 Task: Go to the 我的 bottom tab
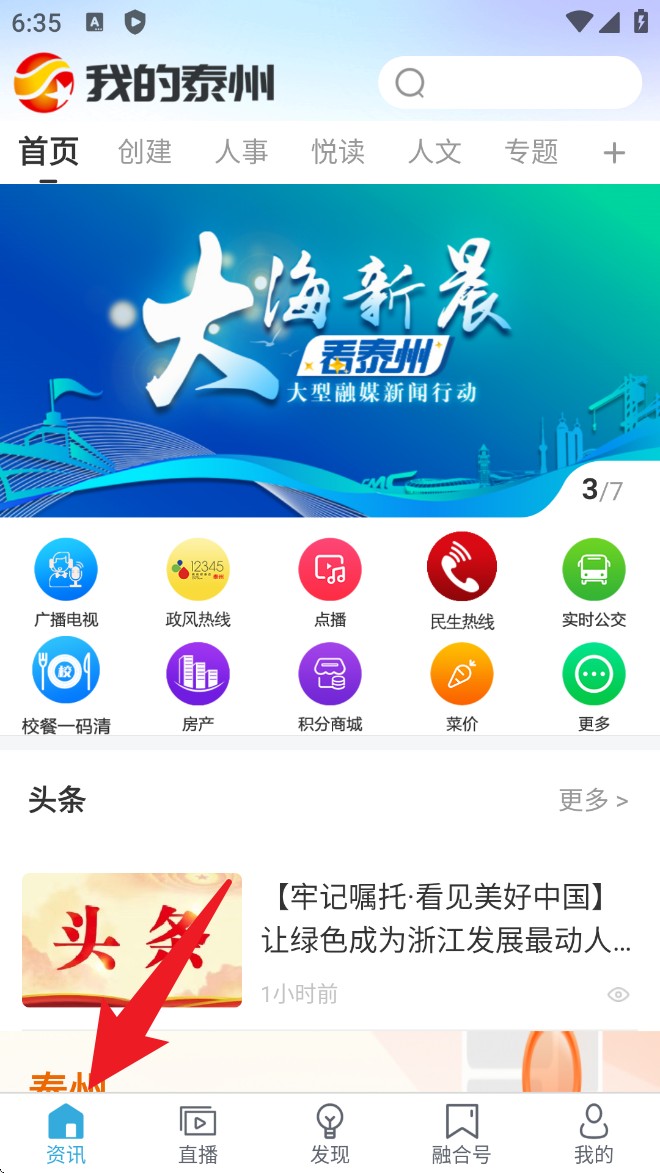594,1134
